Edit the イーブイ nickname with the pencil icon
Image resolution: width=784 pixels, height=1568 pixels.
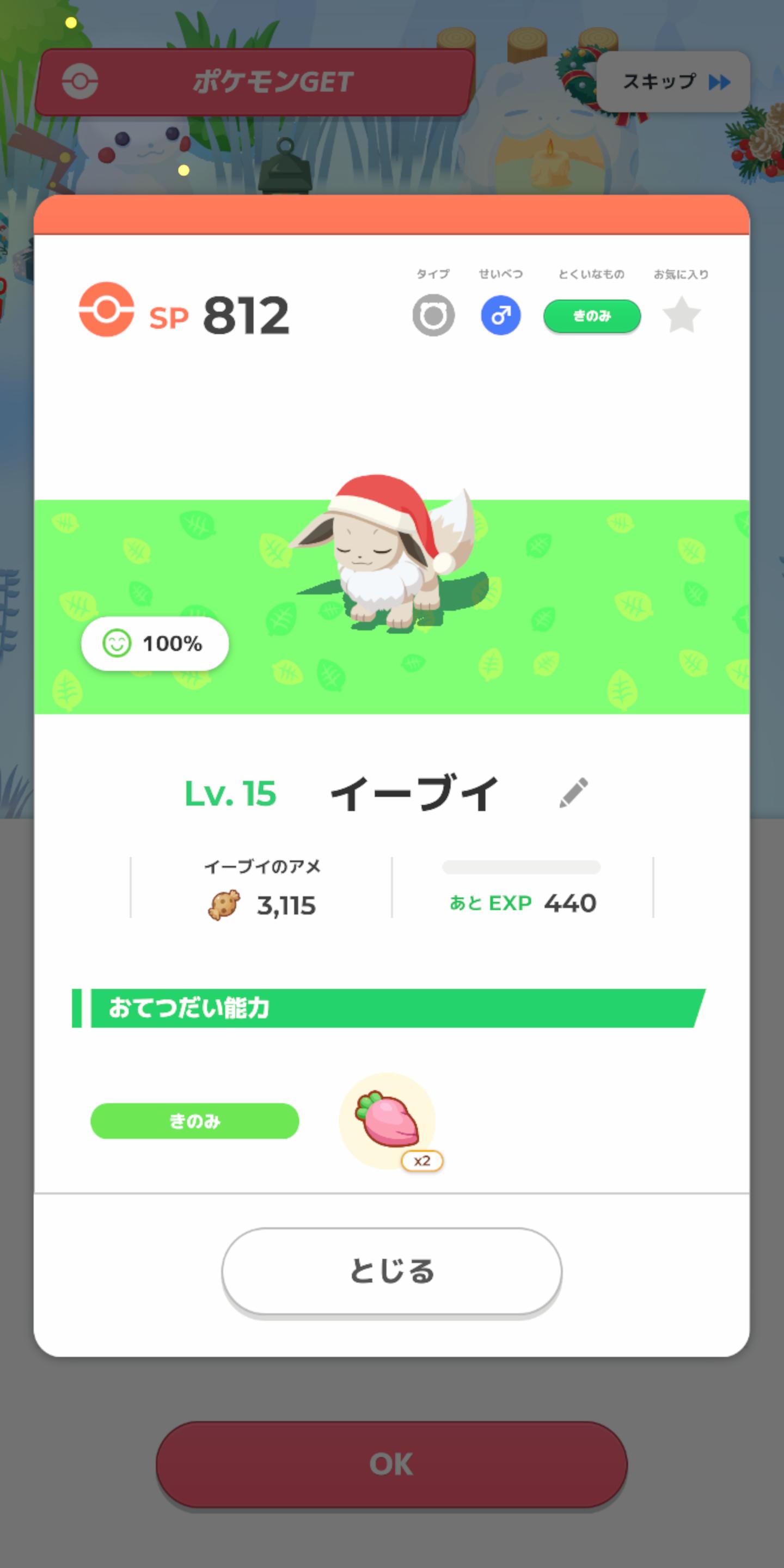pos(573,793)
